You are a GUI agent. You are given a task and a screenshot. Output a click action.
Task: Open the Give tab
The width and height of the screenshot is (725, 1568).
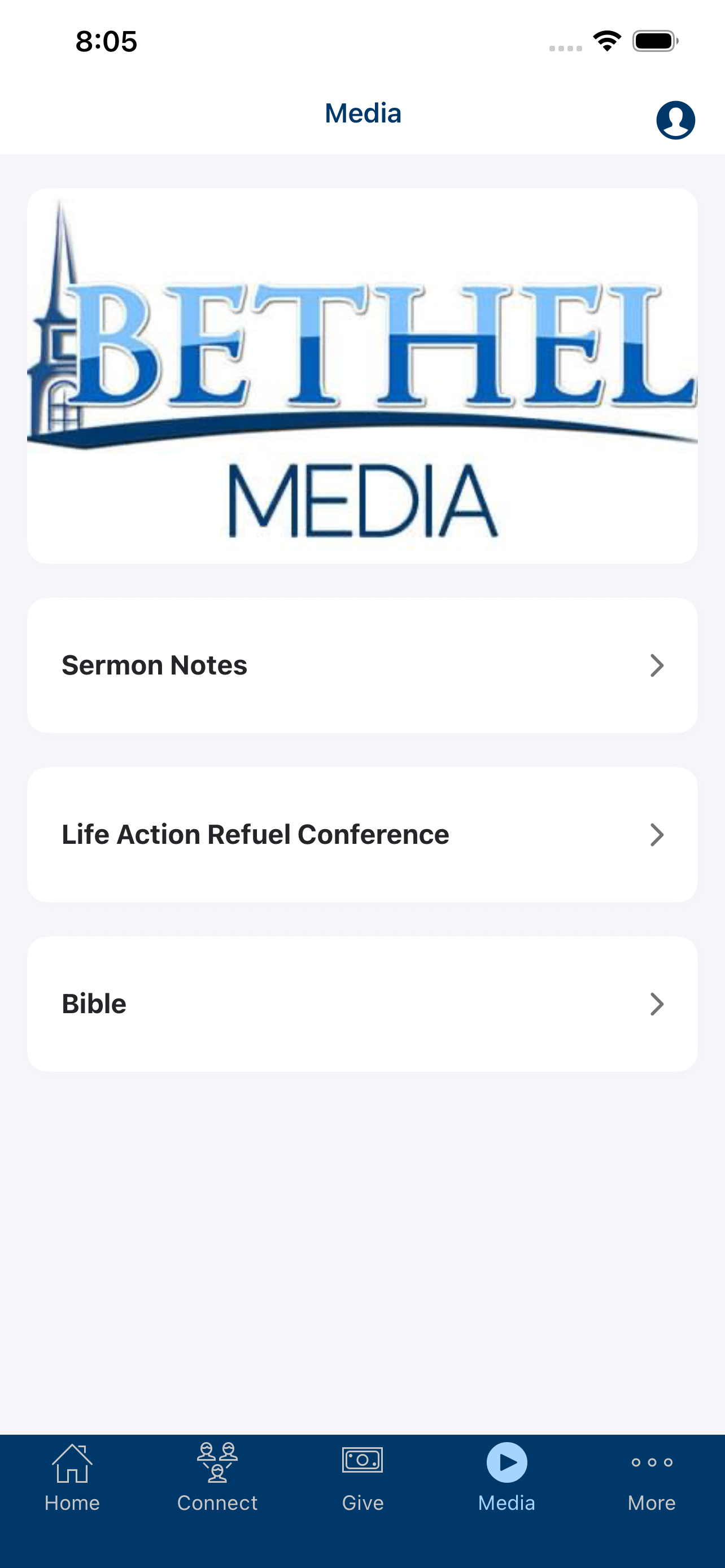coord(363,1478)
